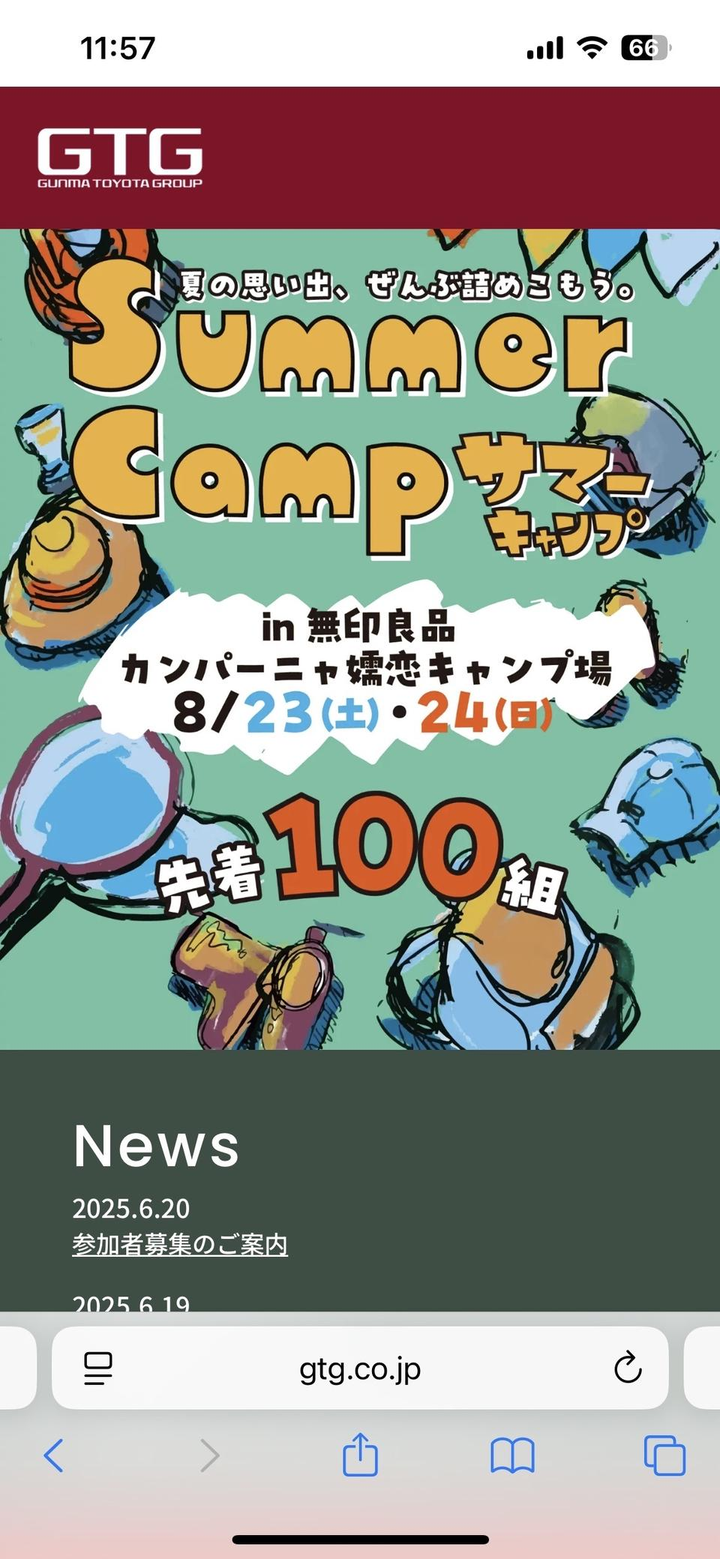The image size is (720, 1559).
Task: Open the Summer Camp banner
Action: click(x=360, y=640)
